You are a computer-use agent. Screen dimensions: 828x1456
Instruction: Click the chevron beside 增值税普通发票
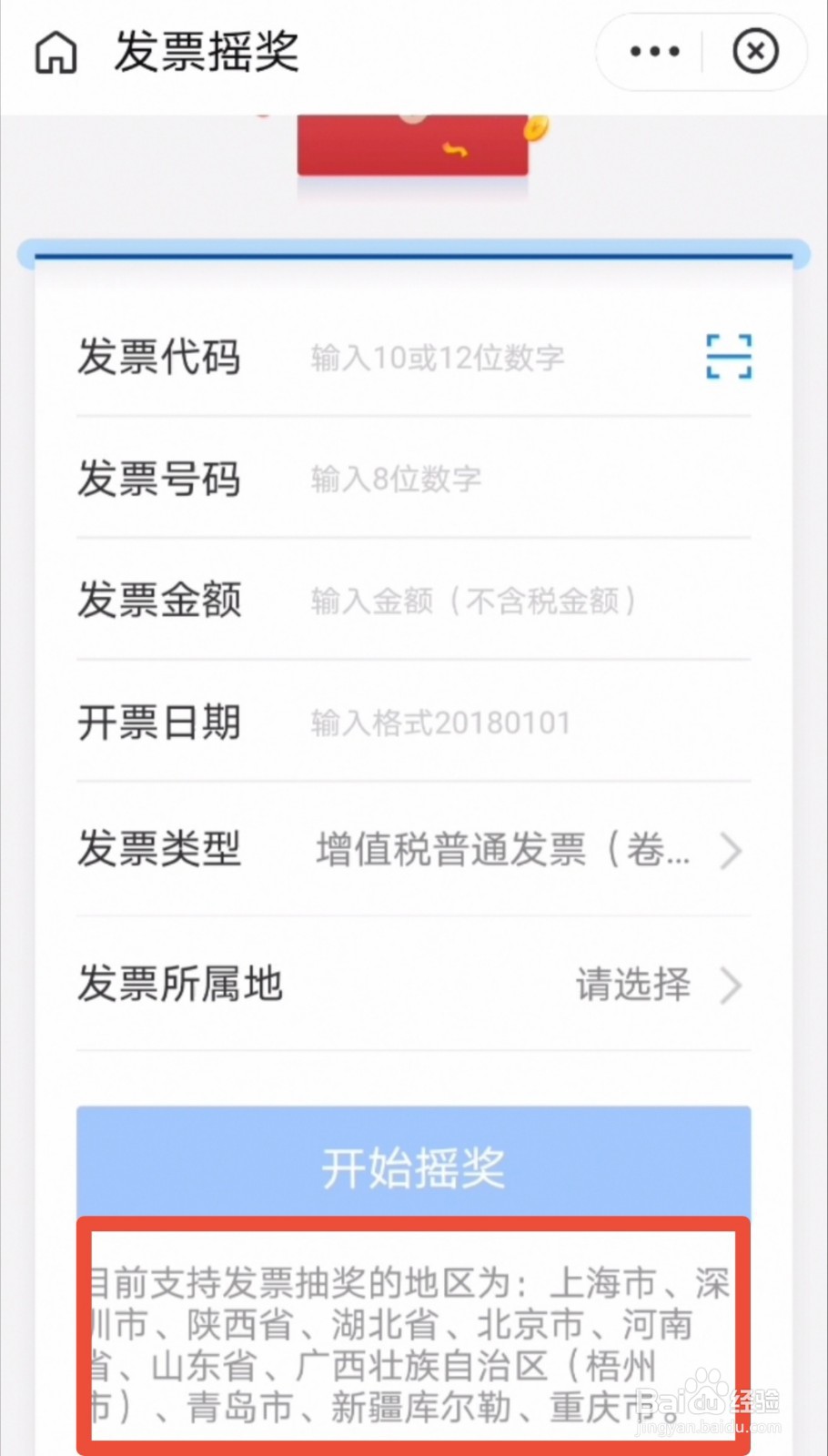pyautogui.click(x=732, y=852)
